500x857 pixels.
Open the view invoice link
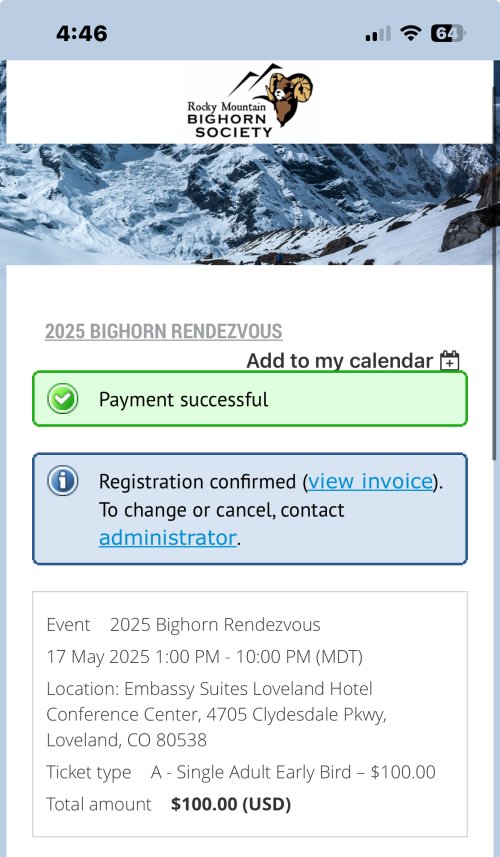(370, 482)
